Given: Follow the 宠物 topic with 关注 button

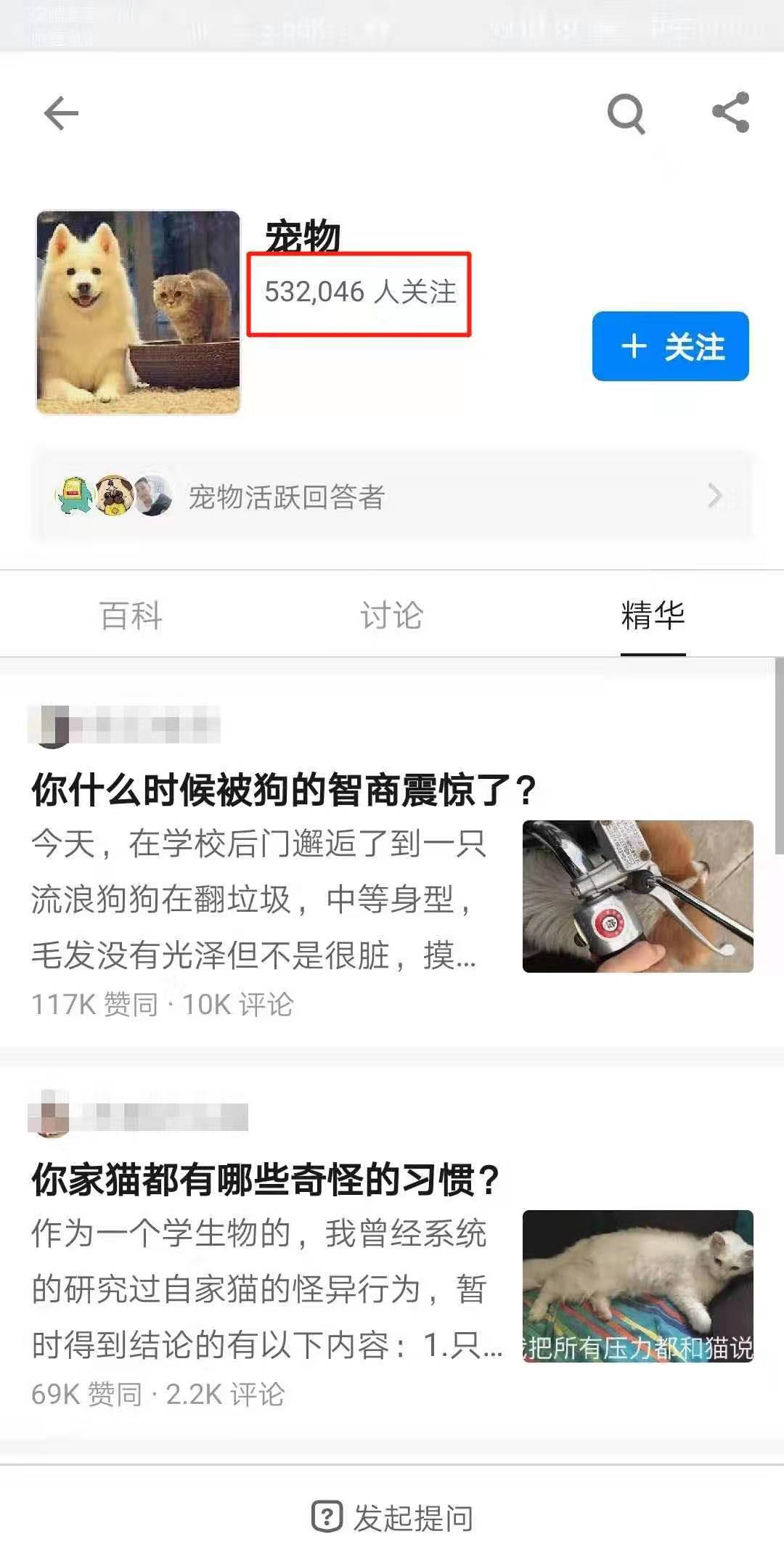Looking at the screenshot, I should 670,346.
